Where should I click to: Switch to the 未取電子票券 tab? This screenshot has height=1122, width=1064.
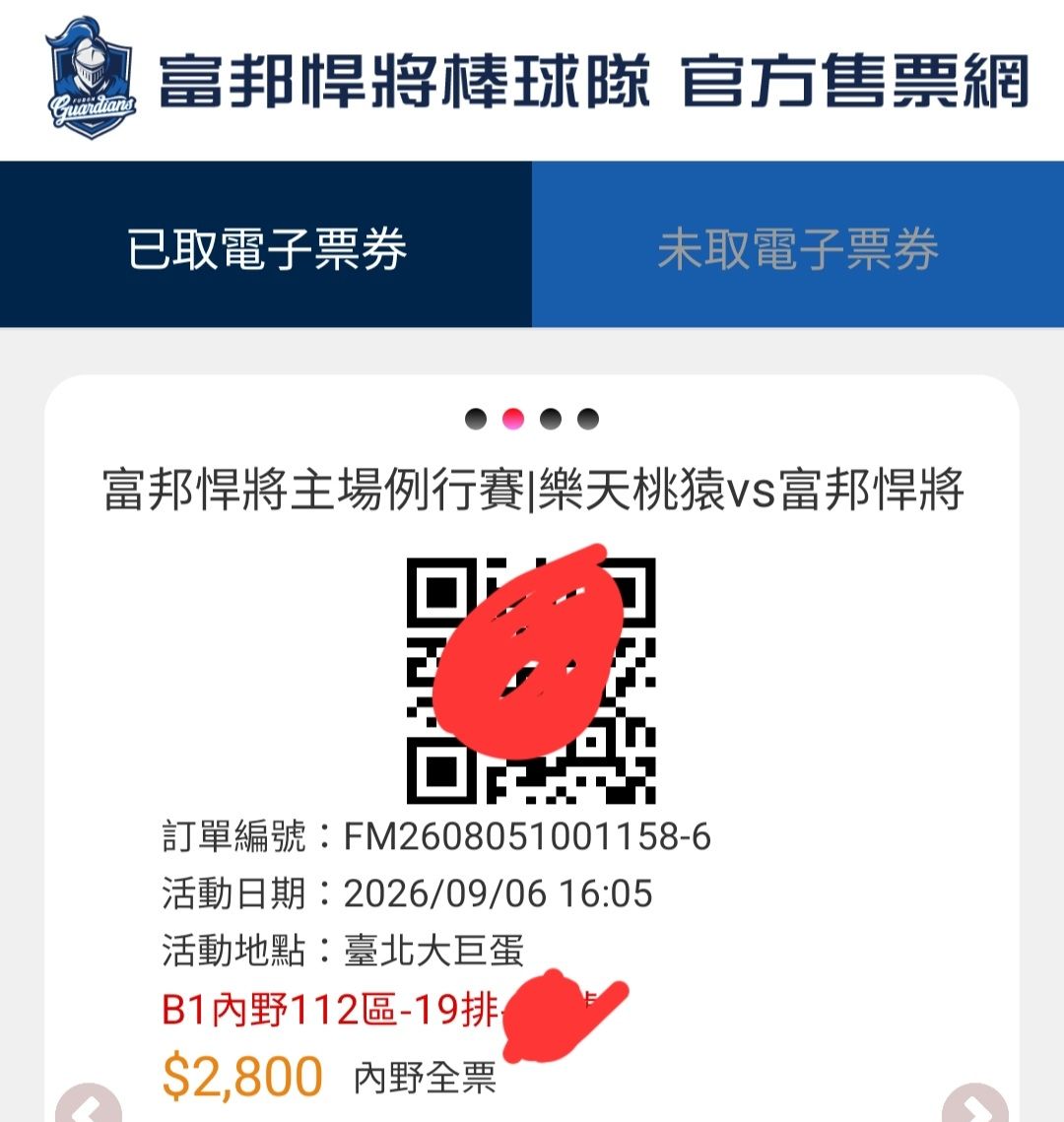click(x=798, y=244)
